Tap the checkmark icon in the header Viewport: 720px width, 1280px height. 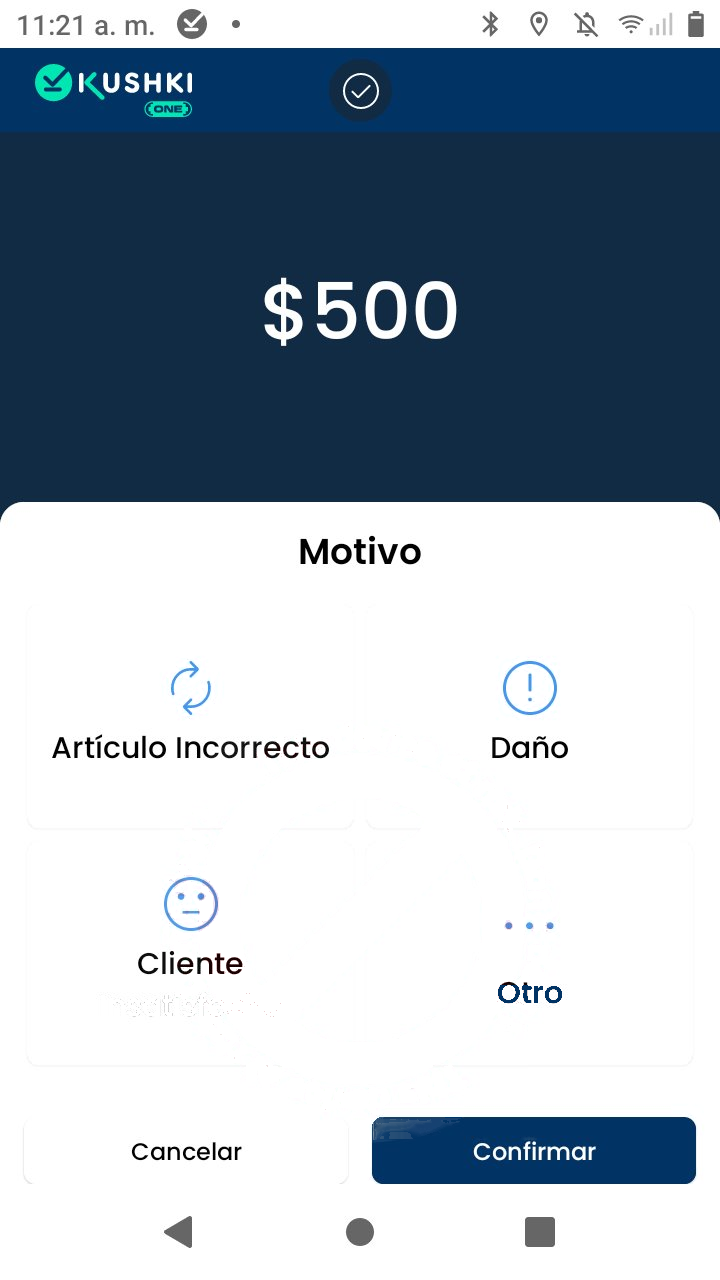359,90
